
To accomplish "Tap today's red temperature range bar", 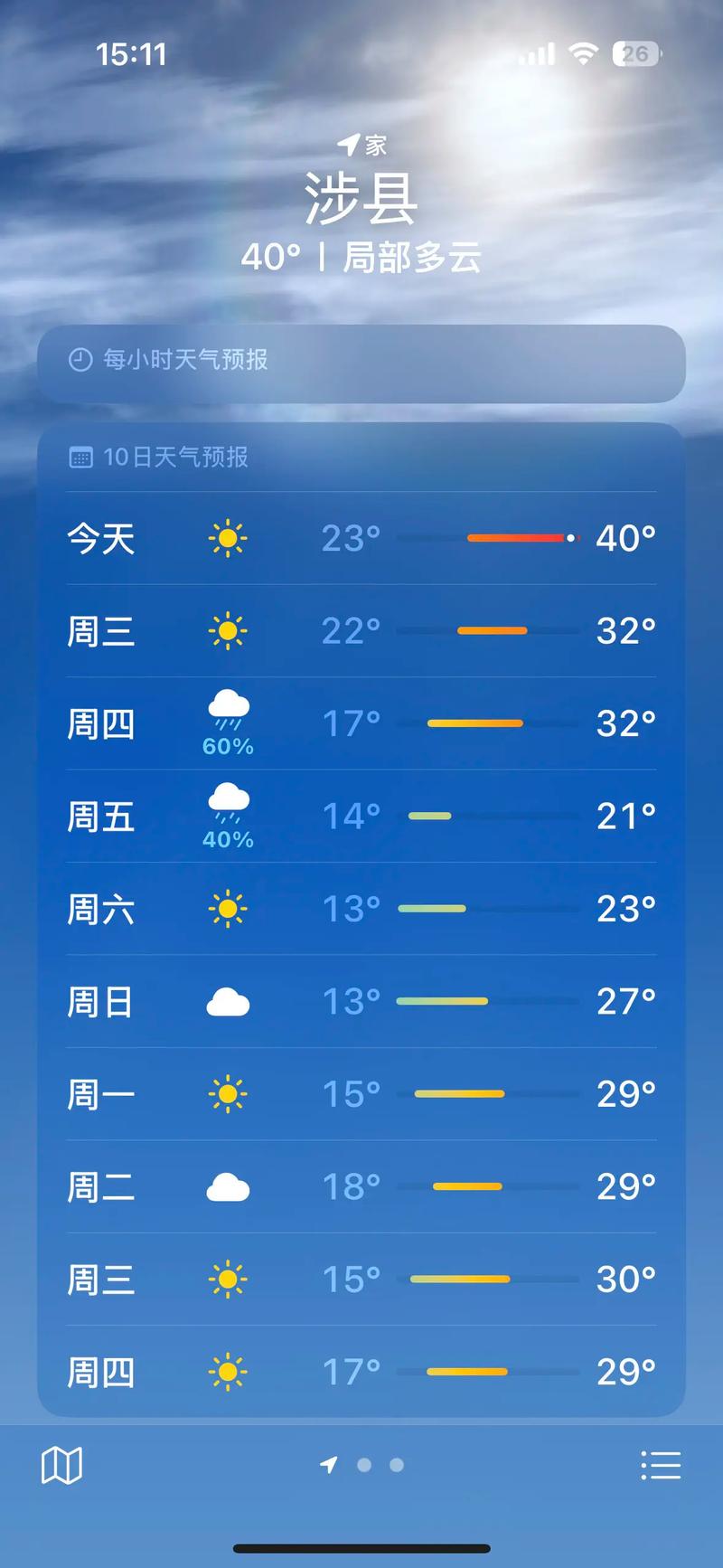I will point(517,538).
